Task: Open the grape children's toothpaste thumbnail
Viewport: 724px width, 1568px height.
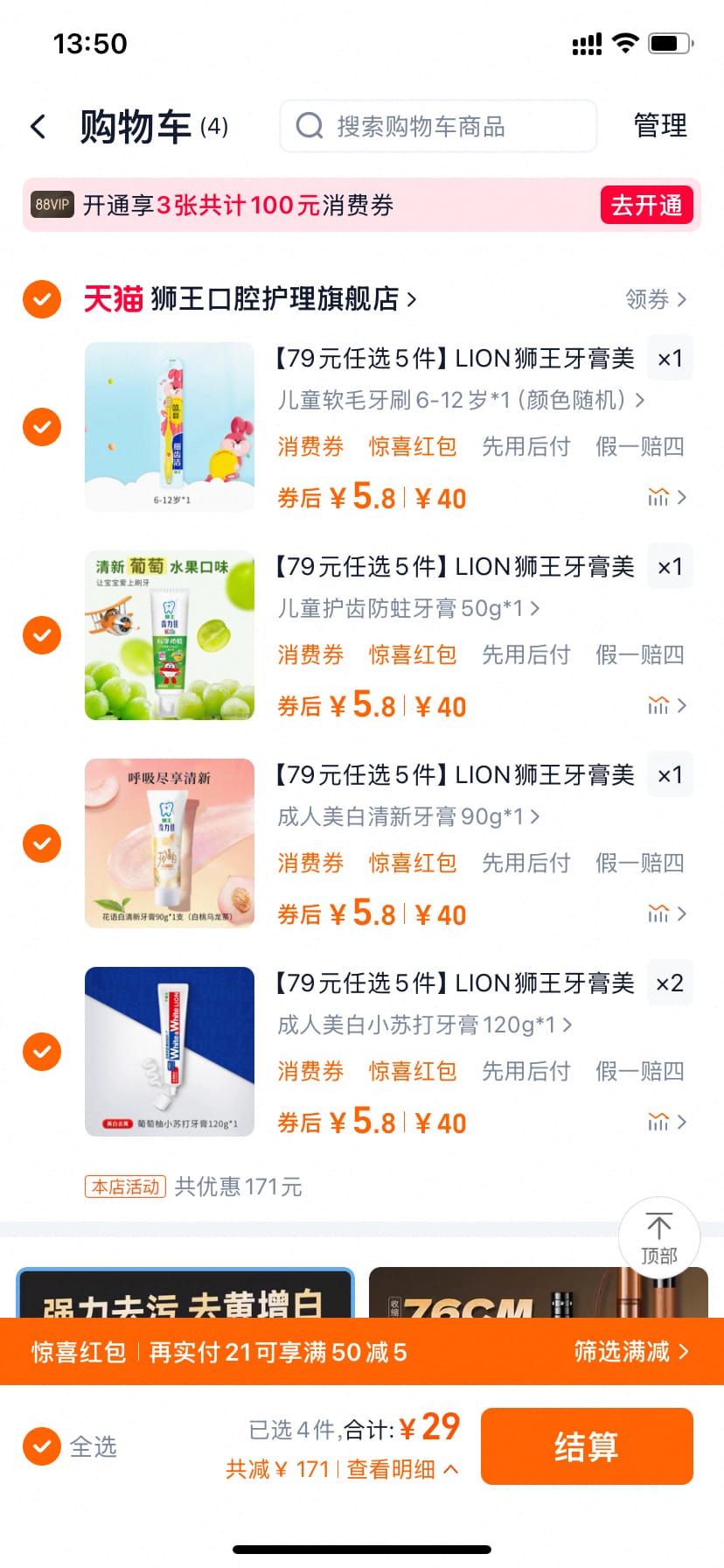Action: (x=169, y=635)
